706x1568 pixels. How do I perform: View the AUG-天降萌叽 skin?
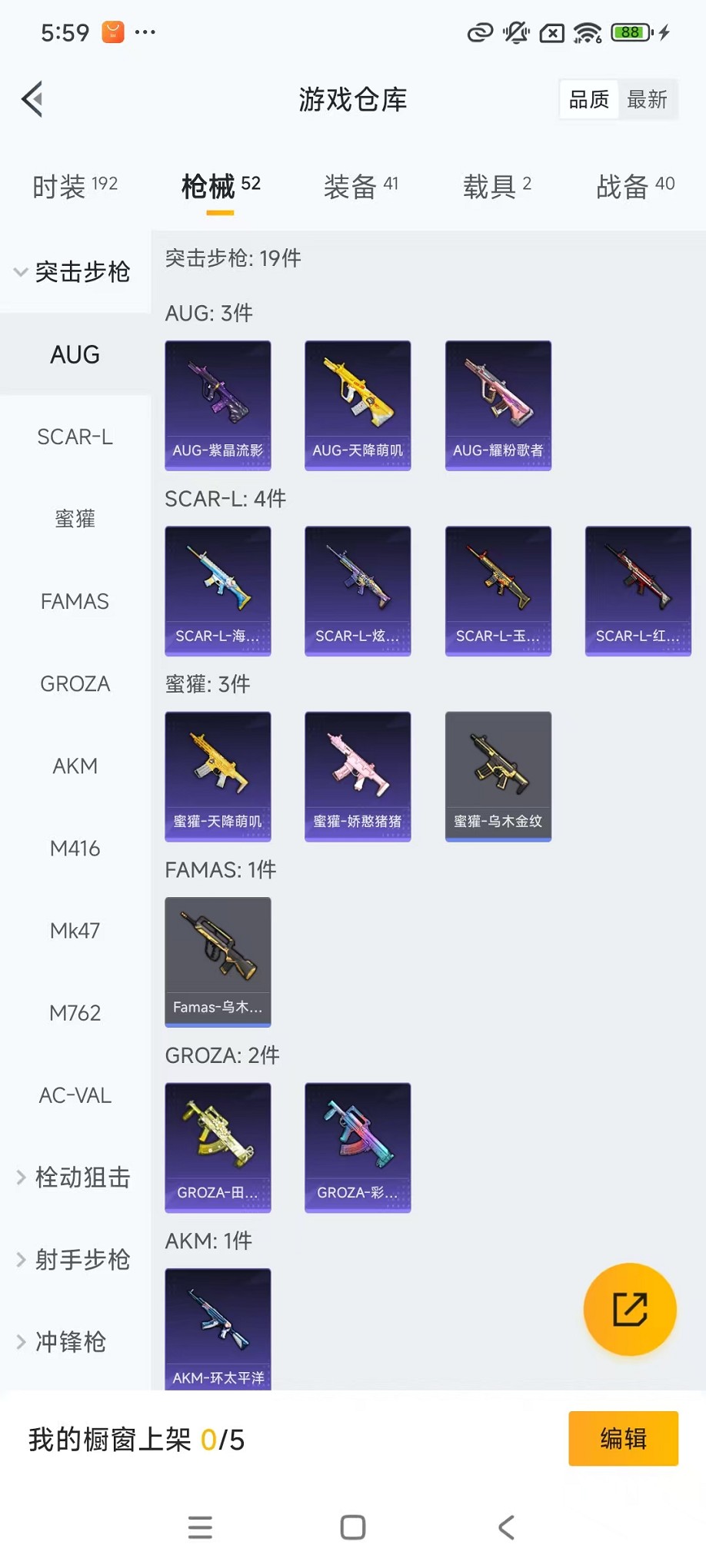tap(358, 405)
